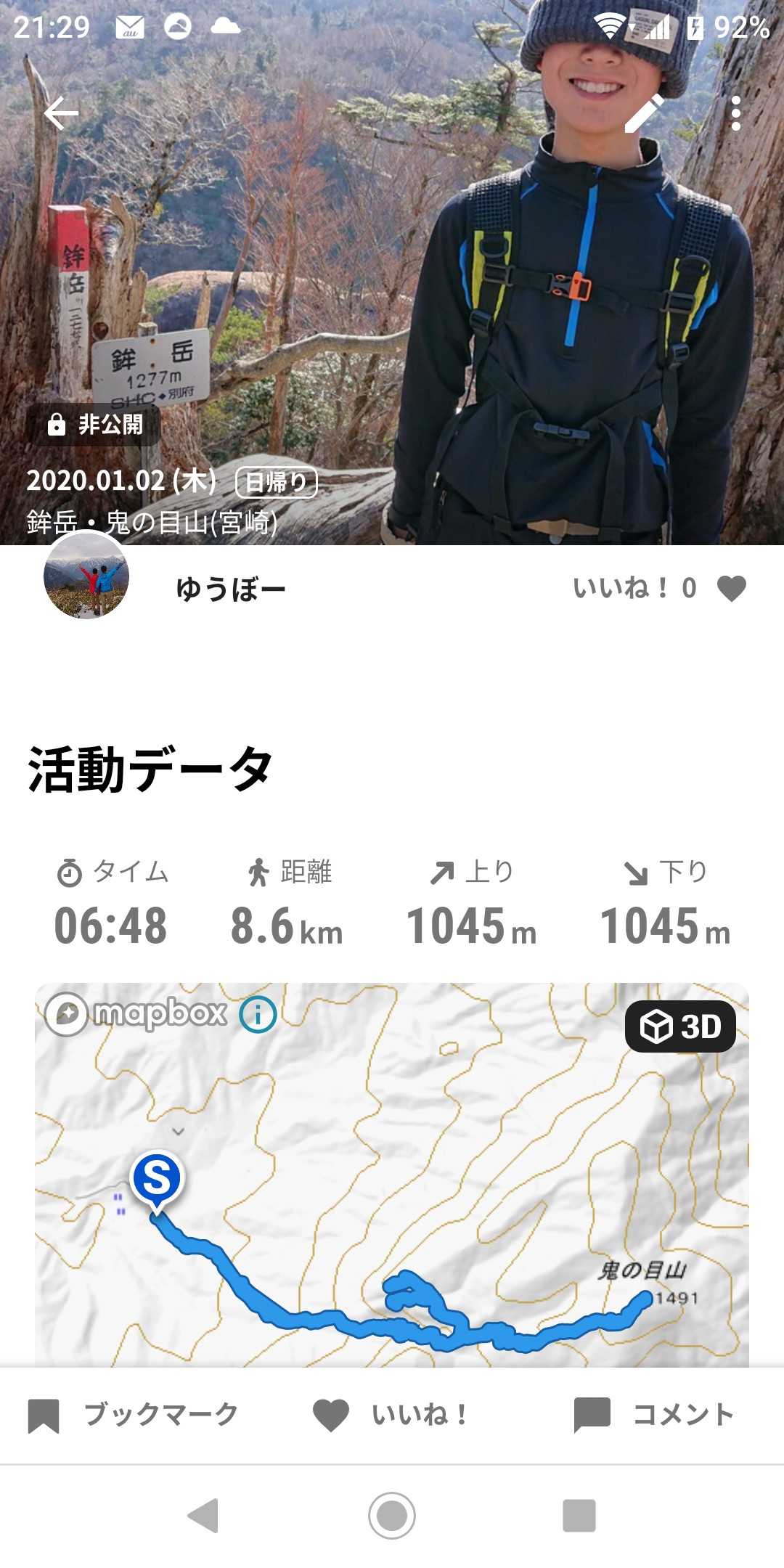Tap the system home button
The width and height of the screenshot is (784, 1568).
tap(392, 1515)
